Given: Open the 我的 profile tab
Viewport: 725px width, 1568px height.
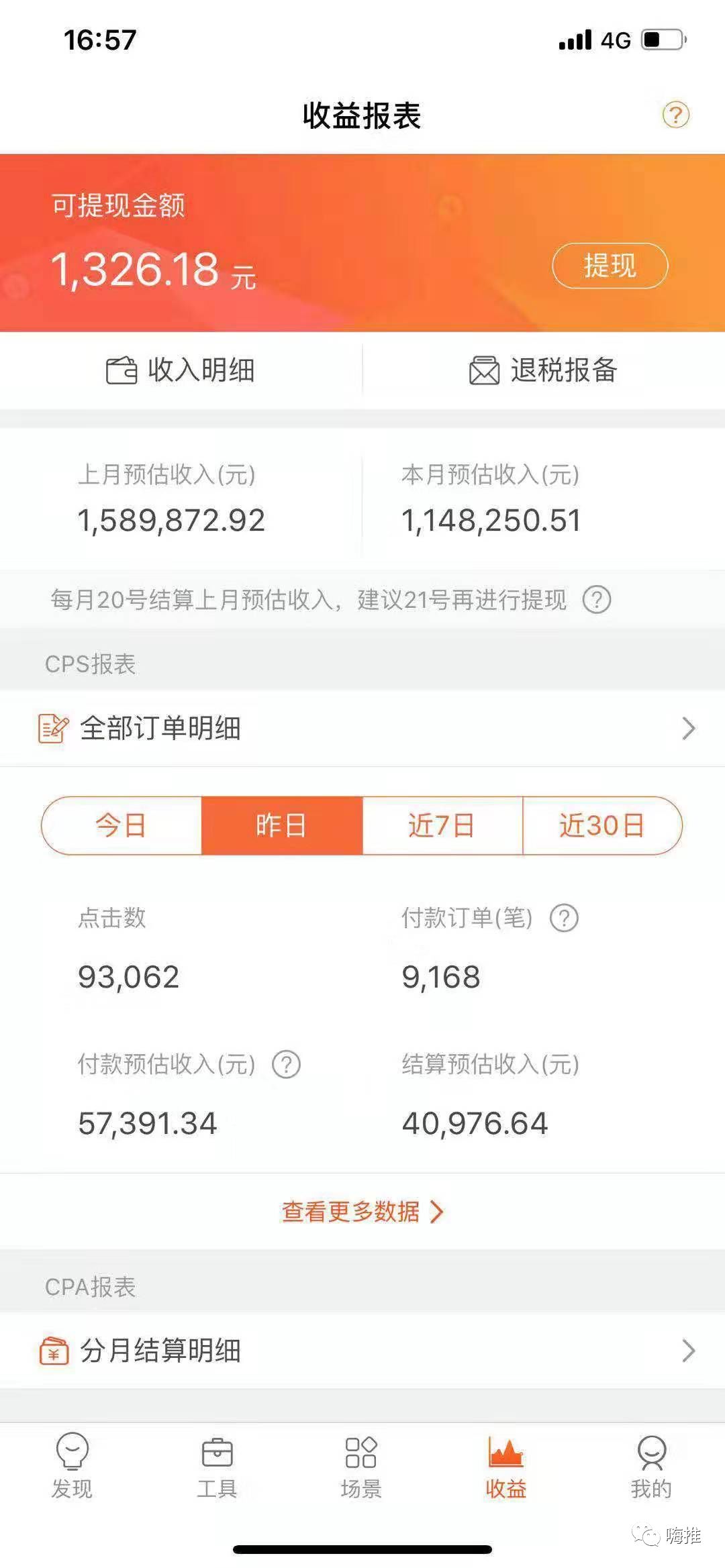Looking at the screenshot, I should [x=650, y=1466].
